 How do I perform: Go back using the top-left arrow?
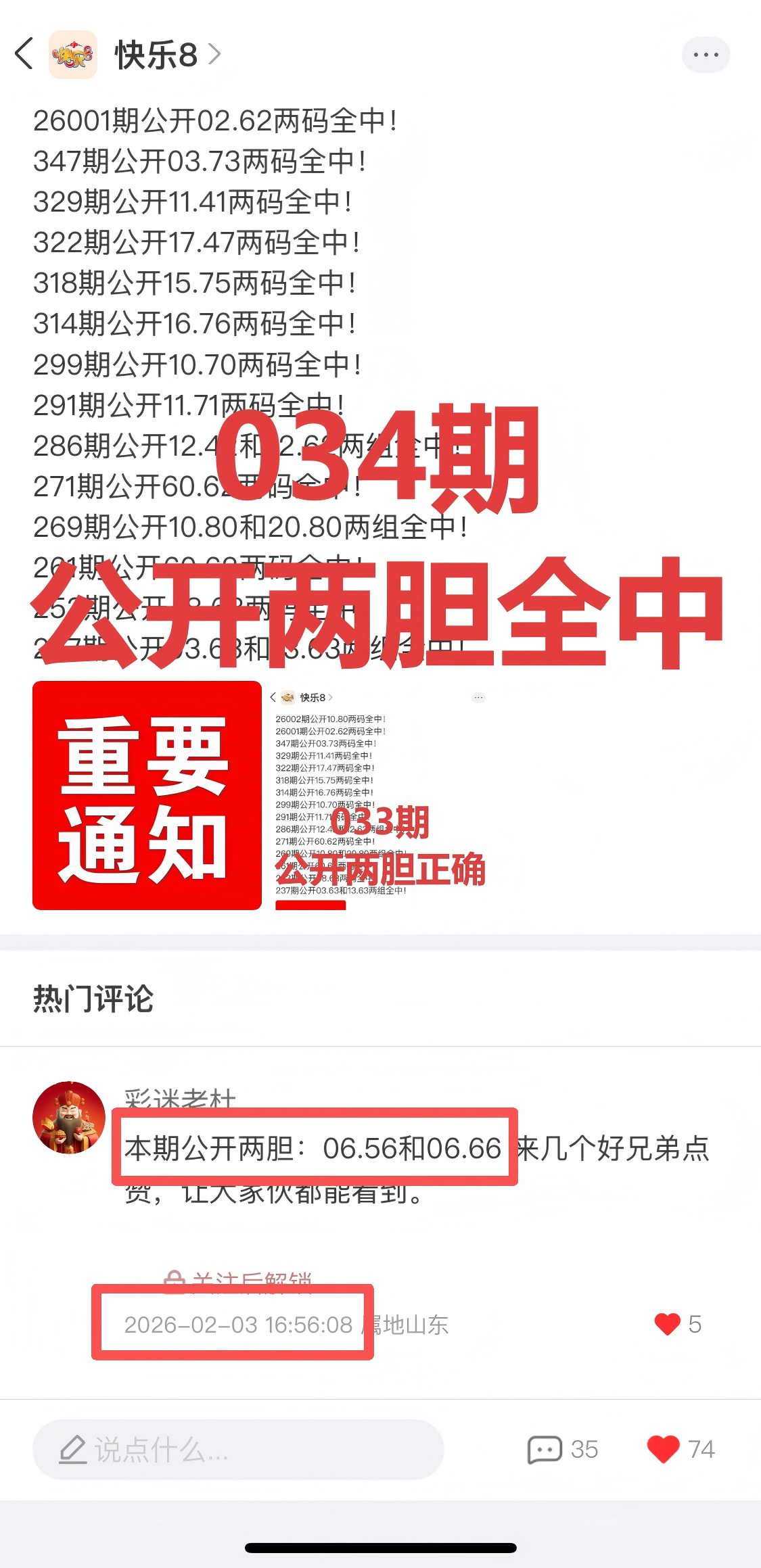click(24, 54)
